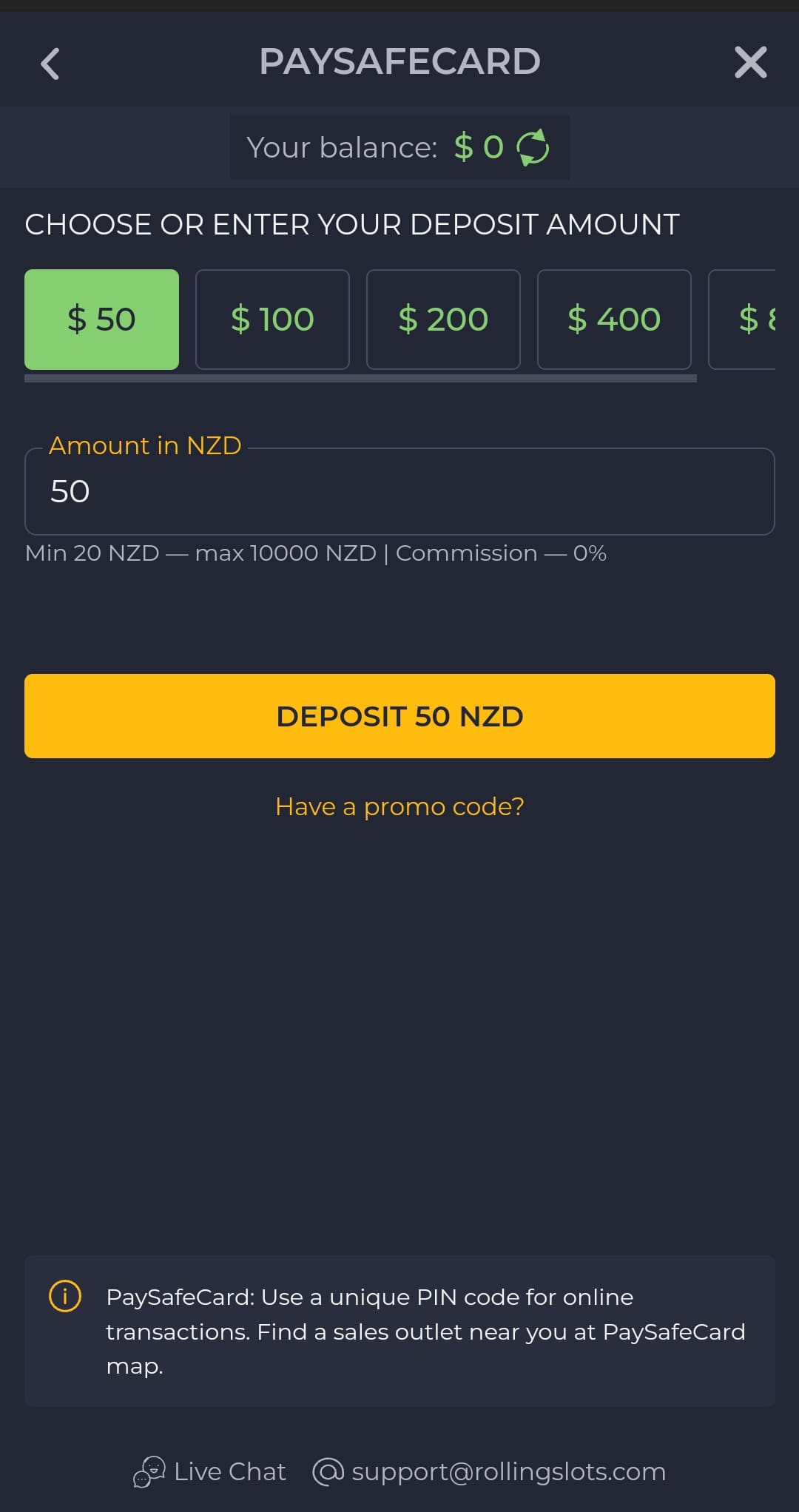Select the $ 50 deposit amount
The width and height of the screenshot is (799, 1512).
(x=101, y=320)
